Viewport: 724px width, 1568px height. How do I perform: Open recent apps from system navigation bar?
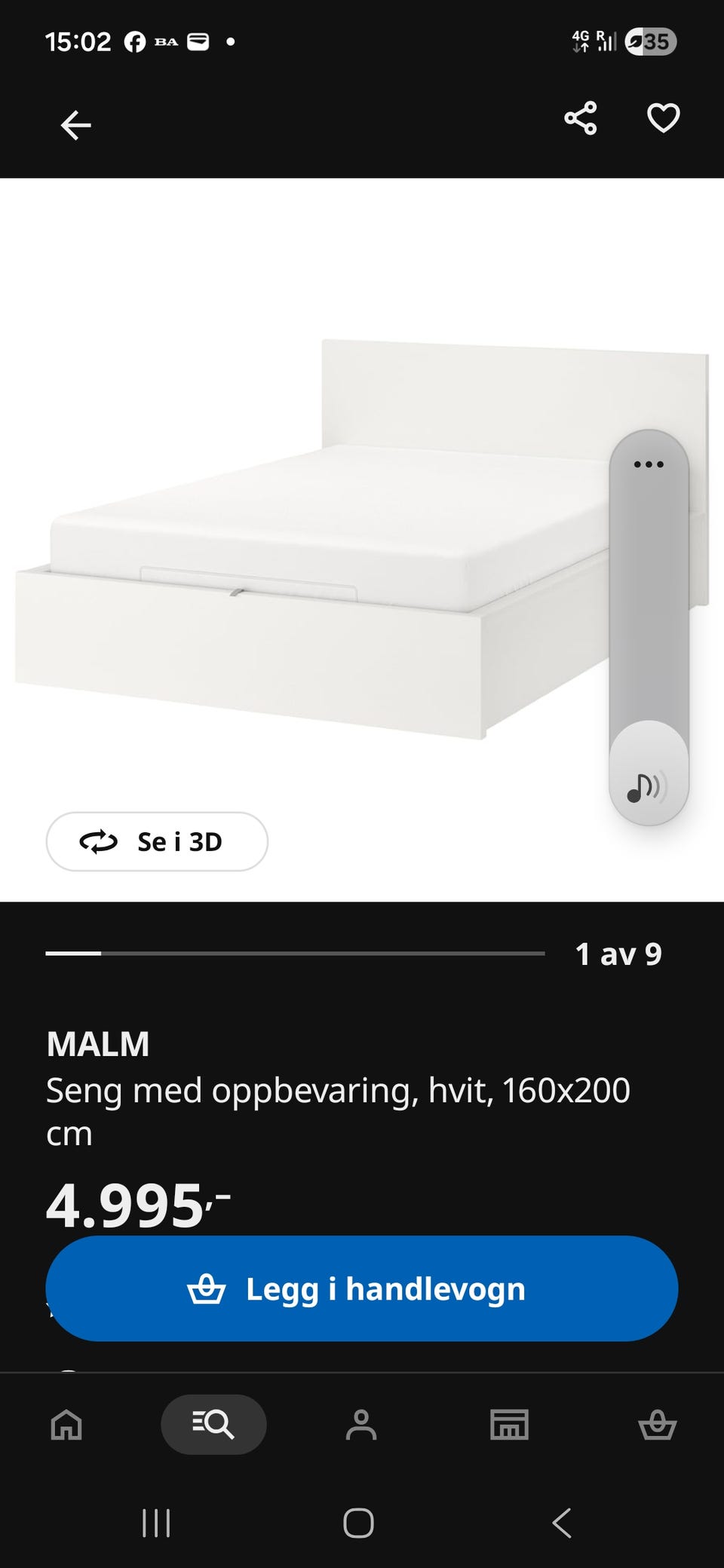click(156, 1523)
